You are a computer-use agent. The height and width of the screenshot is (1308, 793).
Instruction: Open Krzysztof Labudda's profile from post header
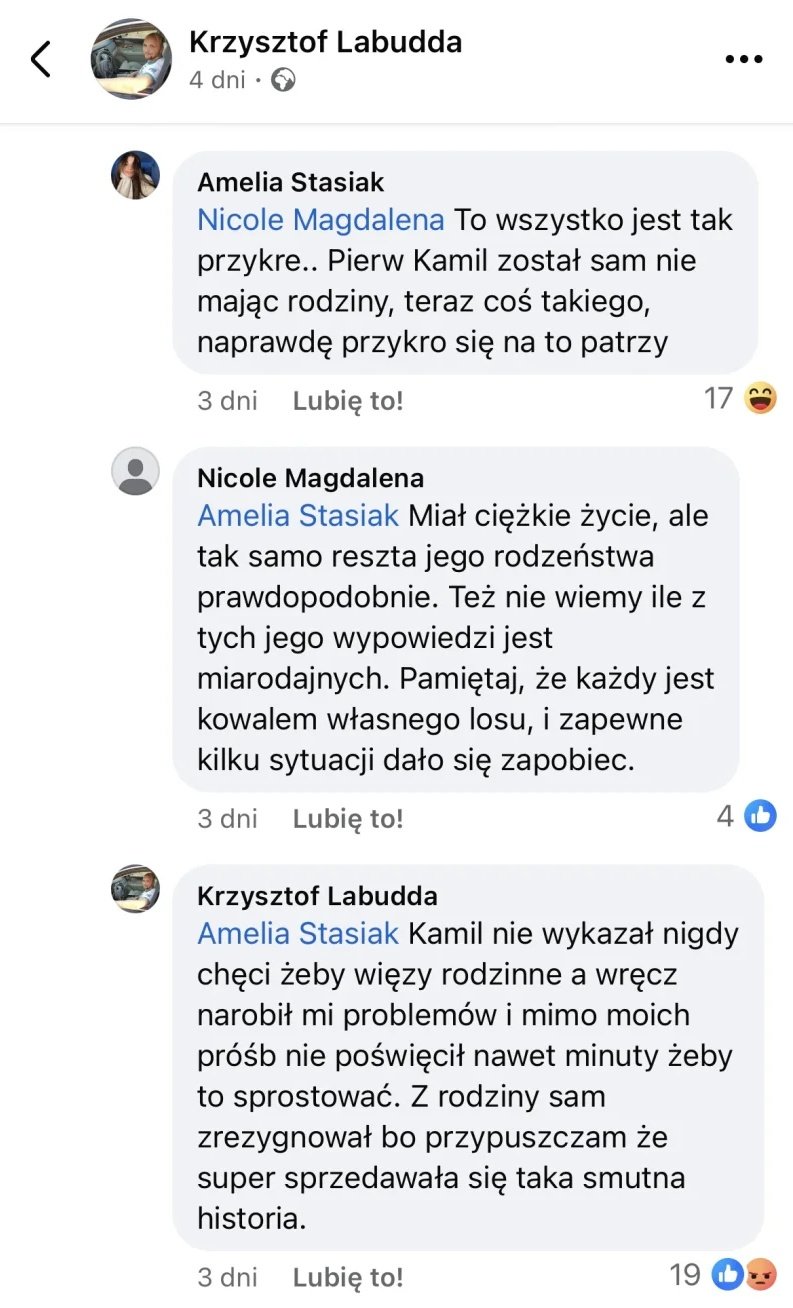(325, 42)
